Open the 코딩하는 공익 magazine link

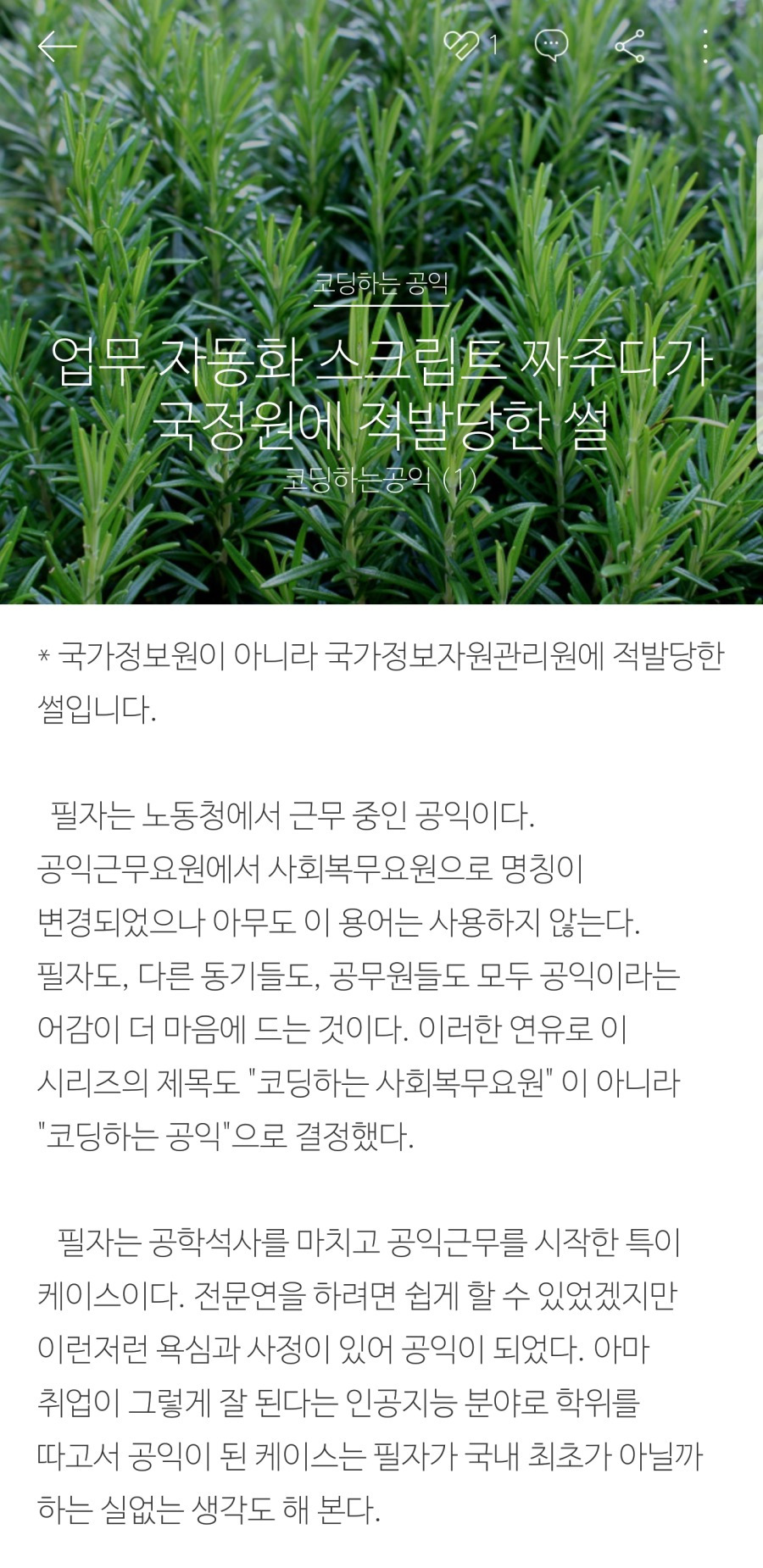coord(381,283)
